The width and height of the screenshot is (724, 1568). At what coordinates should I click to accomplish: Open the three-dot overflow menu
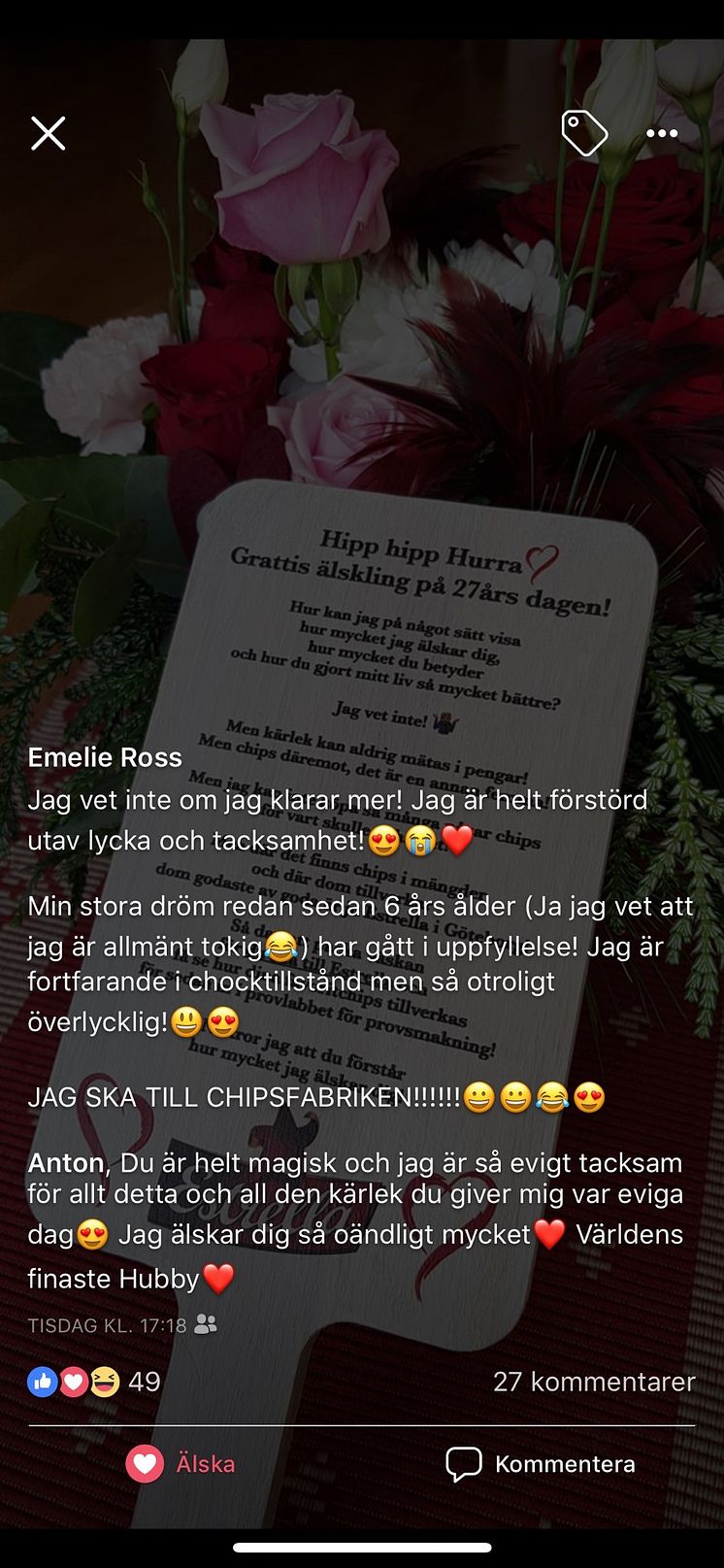point(662,133)
